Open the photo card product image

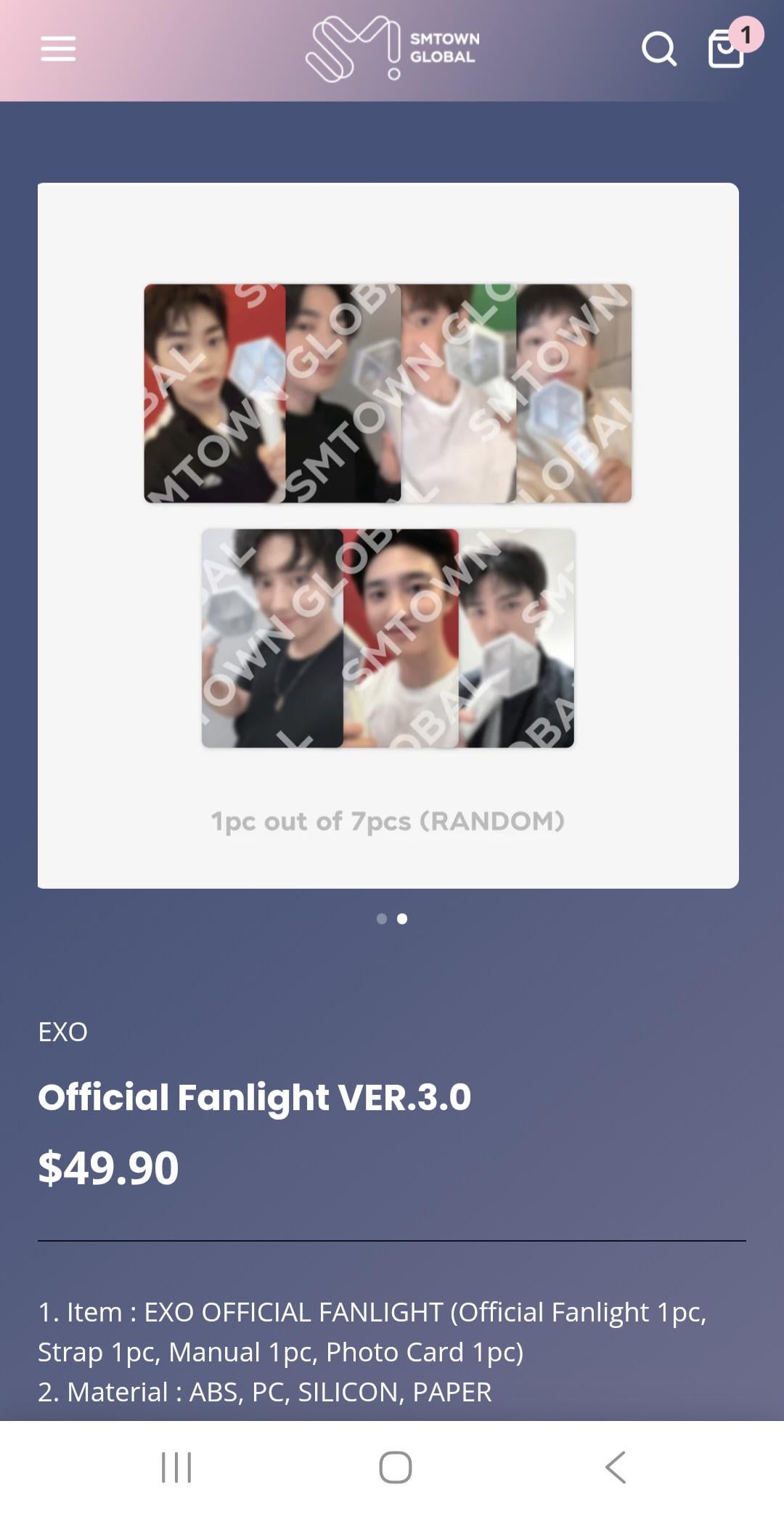(x=388, y=535)
